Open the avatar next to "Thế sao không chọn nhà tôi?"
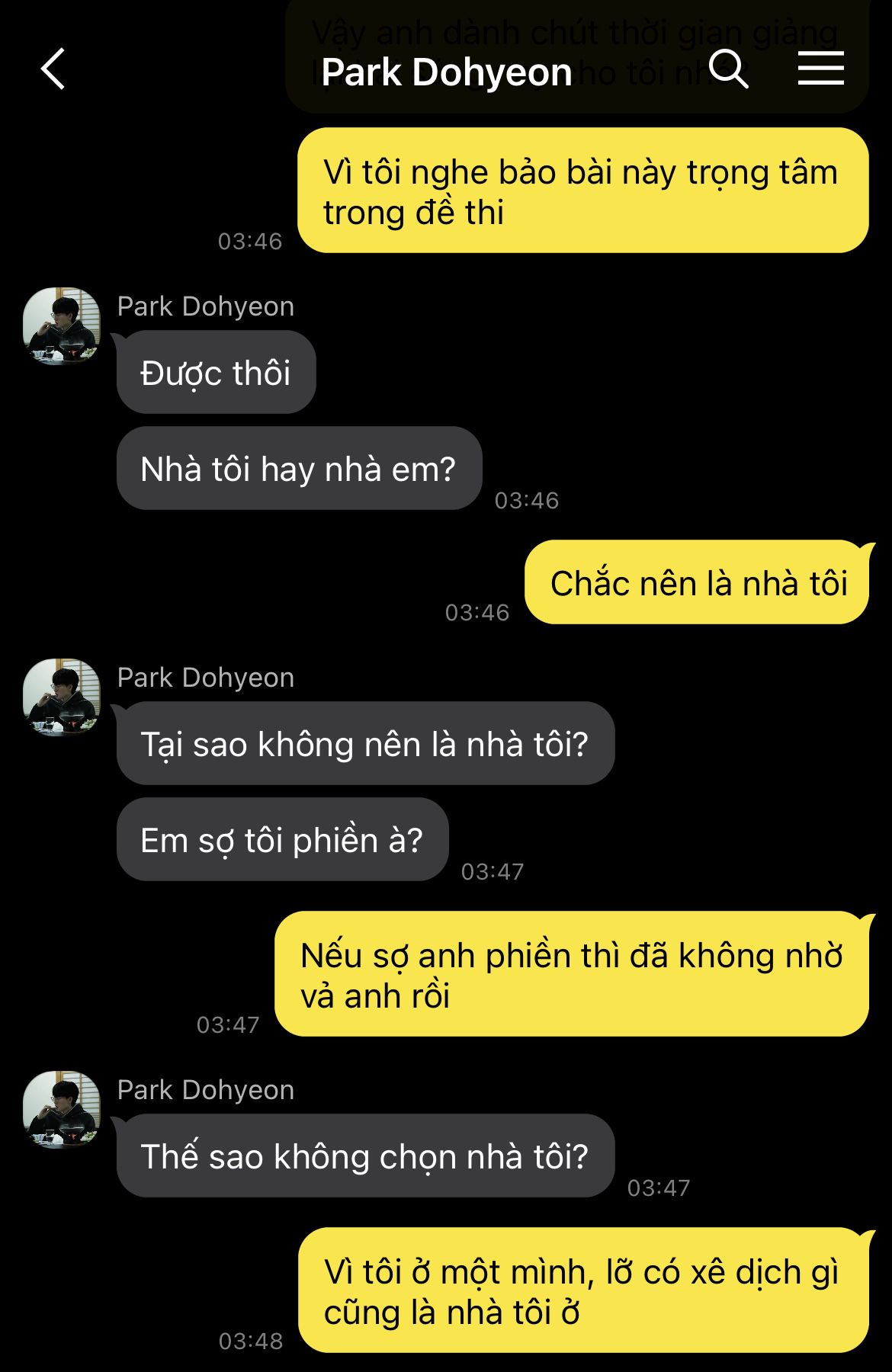This screenshot has height=1372, width=892. 62,1109
